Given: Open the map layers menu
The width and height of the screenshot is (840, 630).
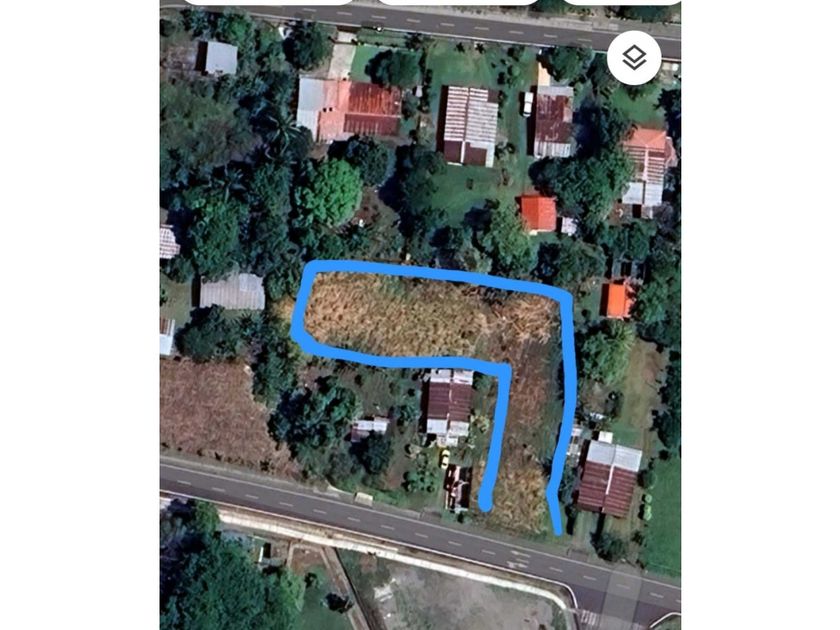Looking at the screenshot, I should click(633, 58).
